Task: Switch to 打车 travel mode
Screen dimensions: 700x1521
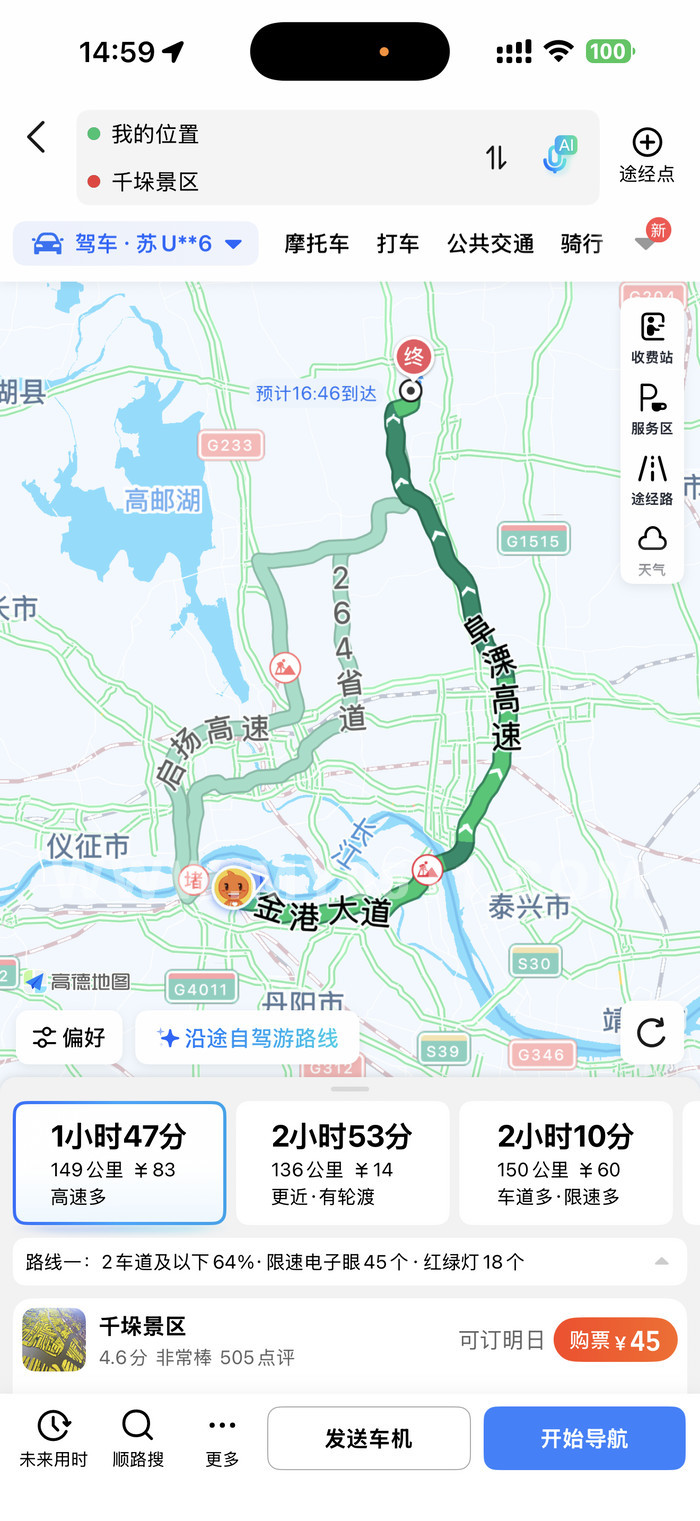Action: [397, 243]
